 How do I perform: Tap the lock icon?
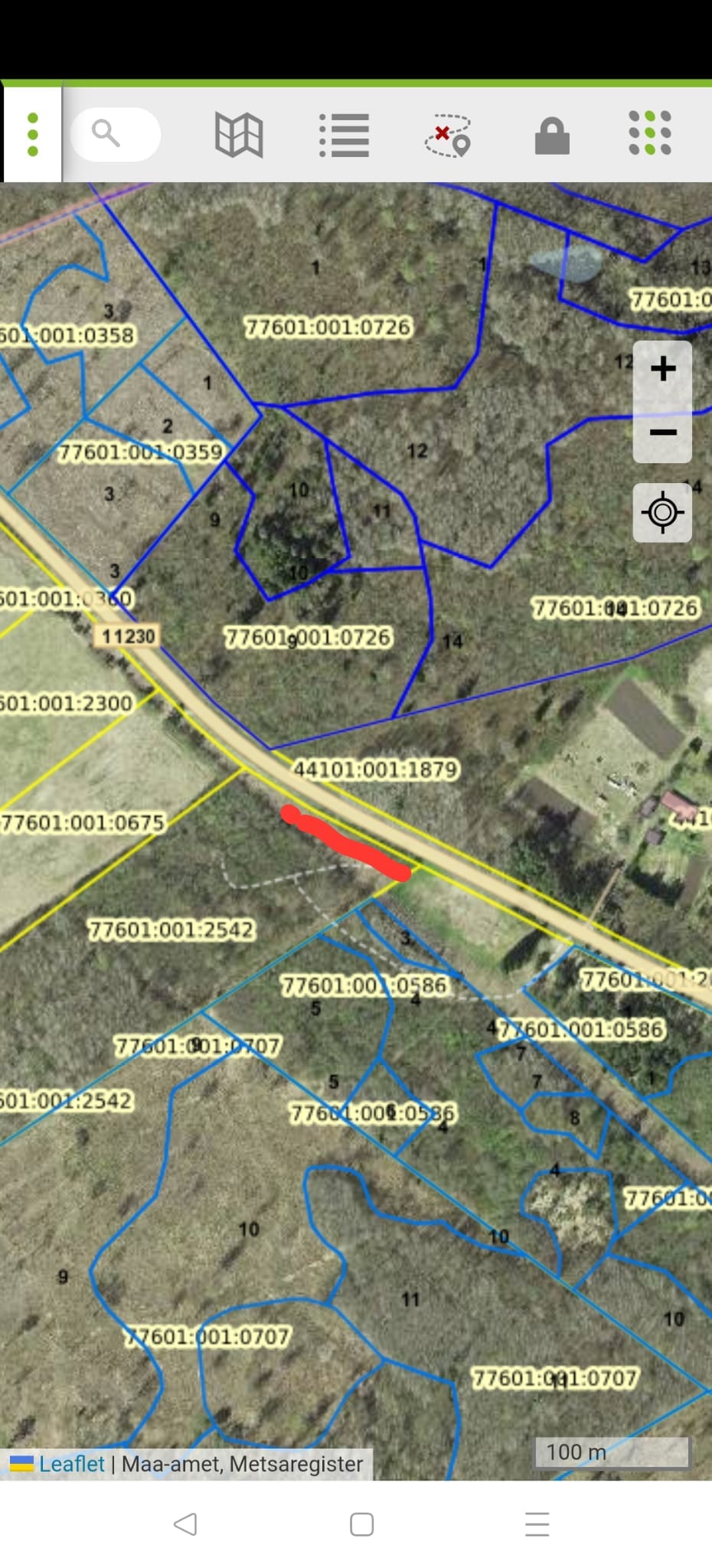[552, 136]
